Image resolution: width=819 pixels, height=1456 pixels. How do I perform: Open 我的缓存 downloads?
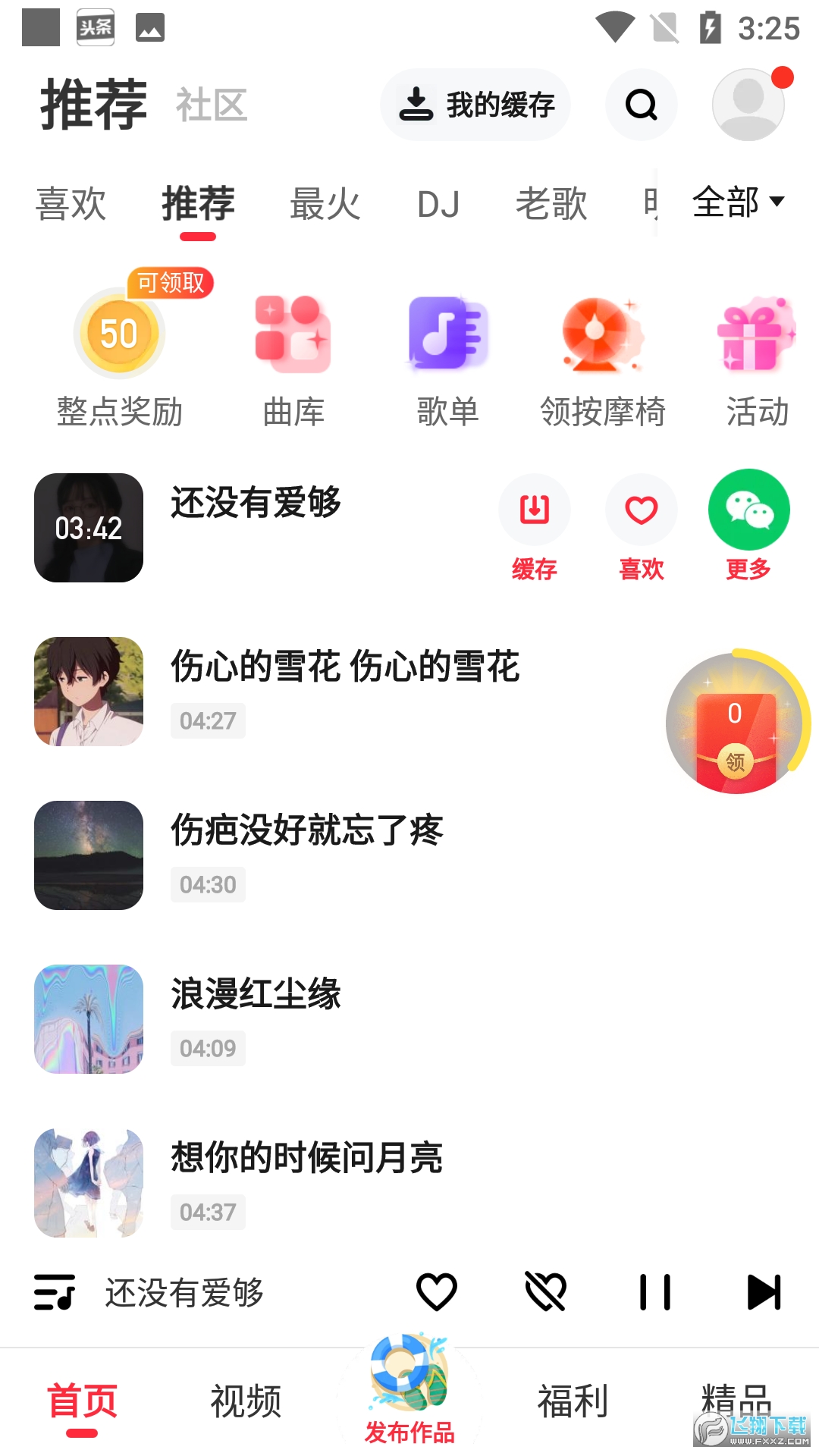coord(475,105)
